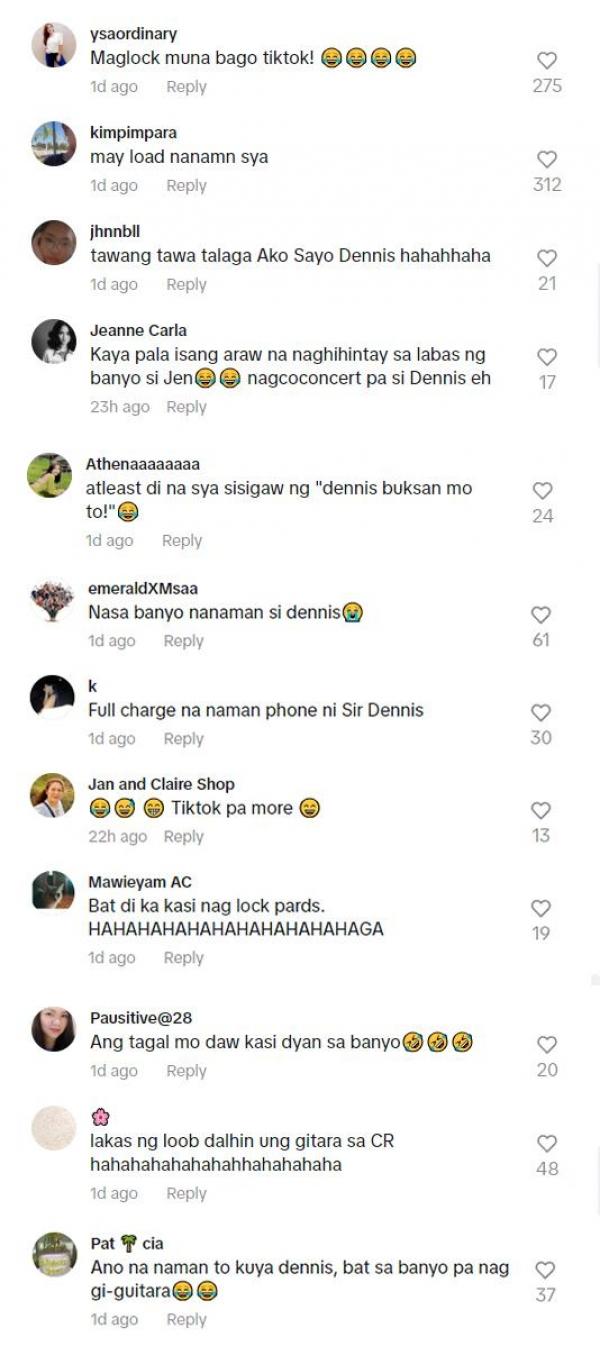The height and width of the screenshot is (1346, 600).
Task: Like kimpimpara's comment
Action: (546, 159)
